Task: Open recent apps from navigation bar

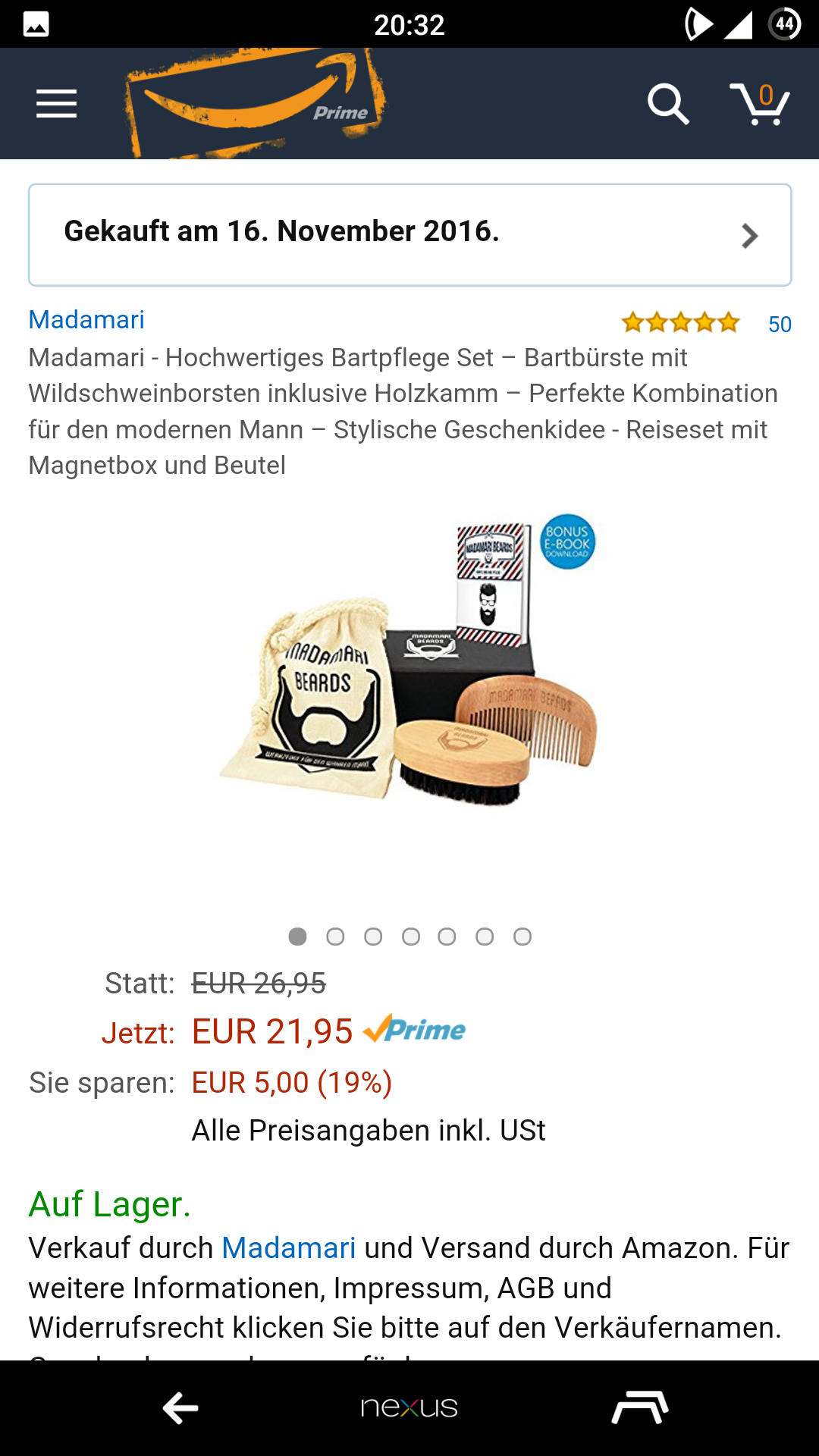Action: tap(639, 1408)
